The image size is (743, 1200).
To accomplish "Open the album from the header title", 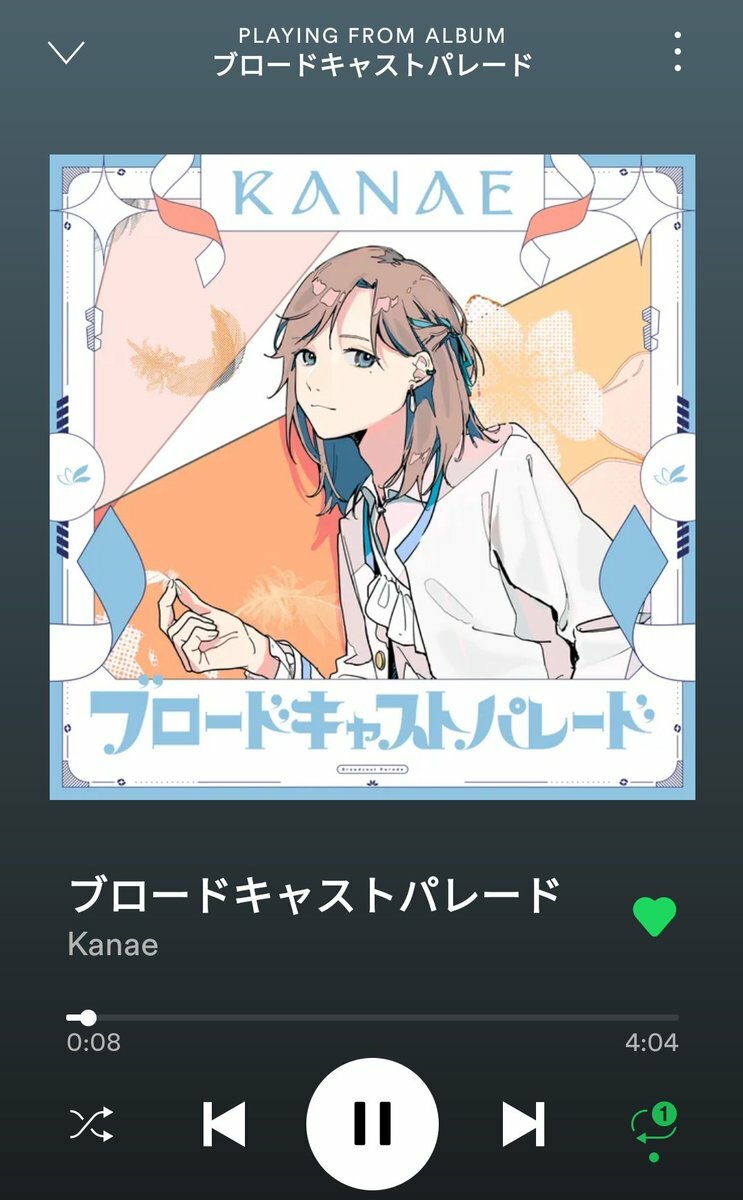I will pos(372,65).
